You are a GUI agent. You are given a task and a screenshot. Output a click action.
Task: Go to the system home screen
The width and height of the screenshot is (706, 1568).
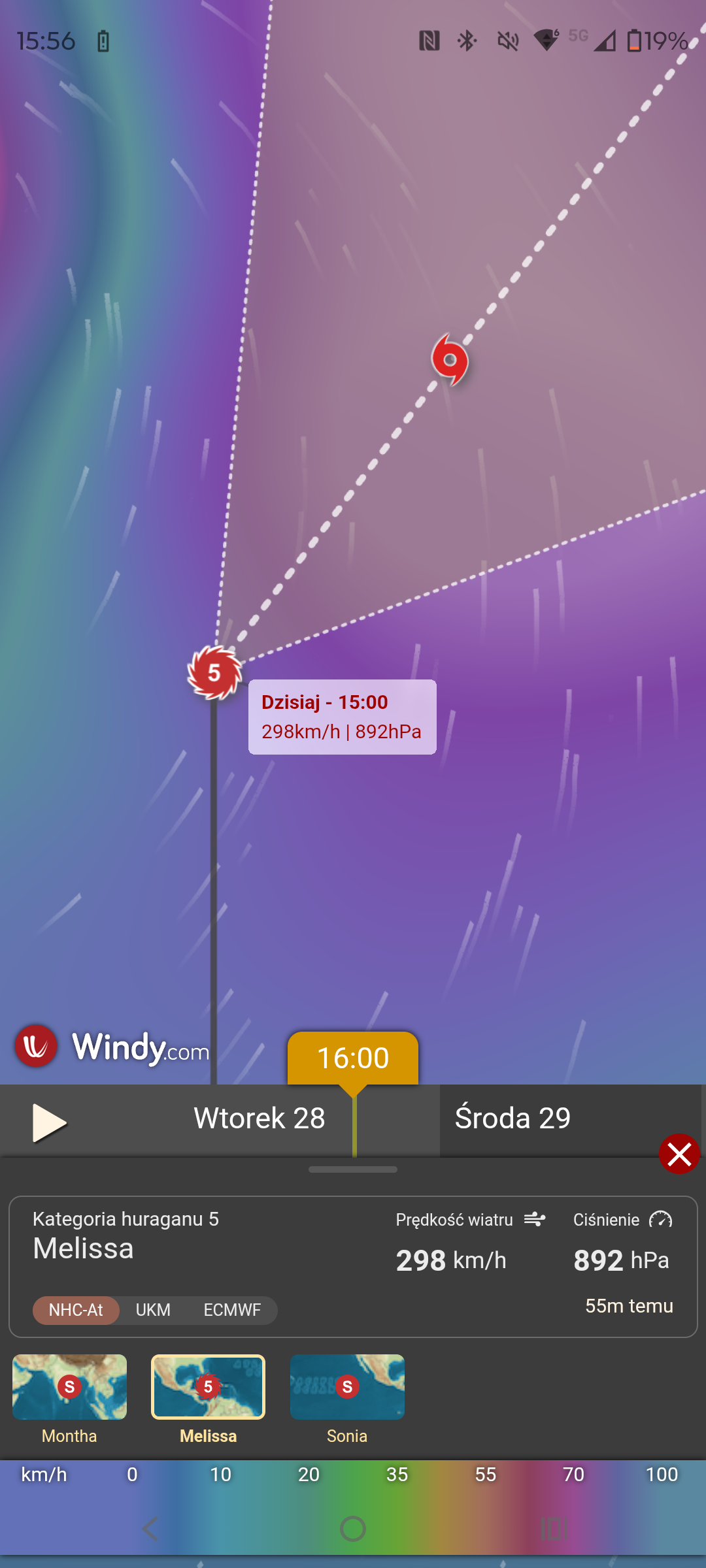pos(353,1529)
